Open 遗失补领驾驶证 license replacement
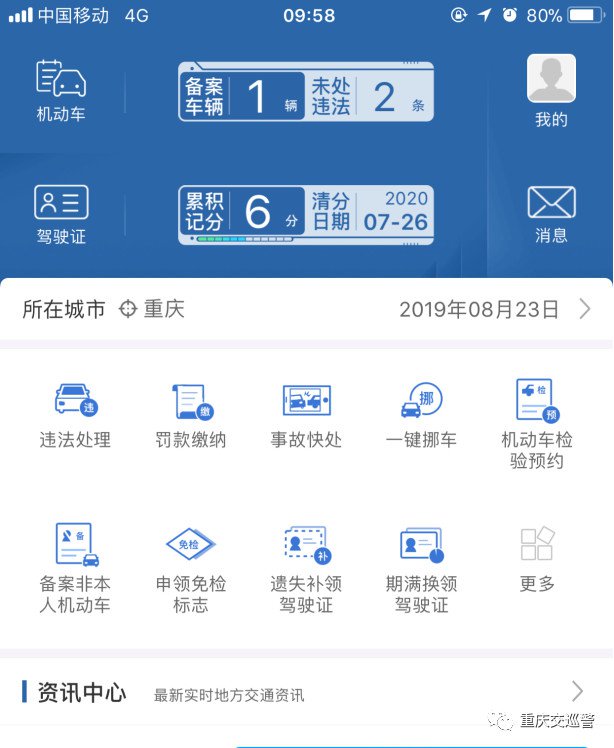The width and height of the screenshot is (614, 748). [x=306, y=568]
